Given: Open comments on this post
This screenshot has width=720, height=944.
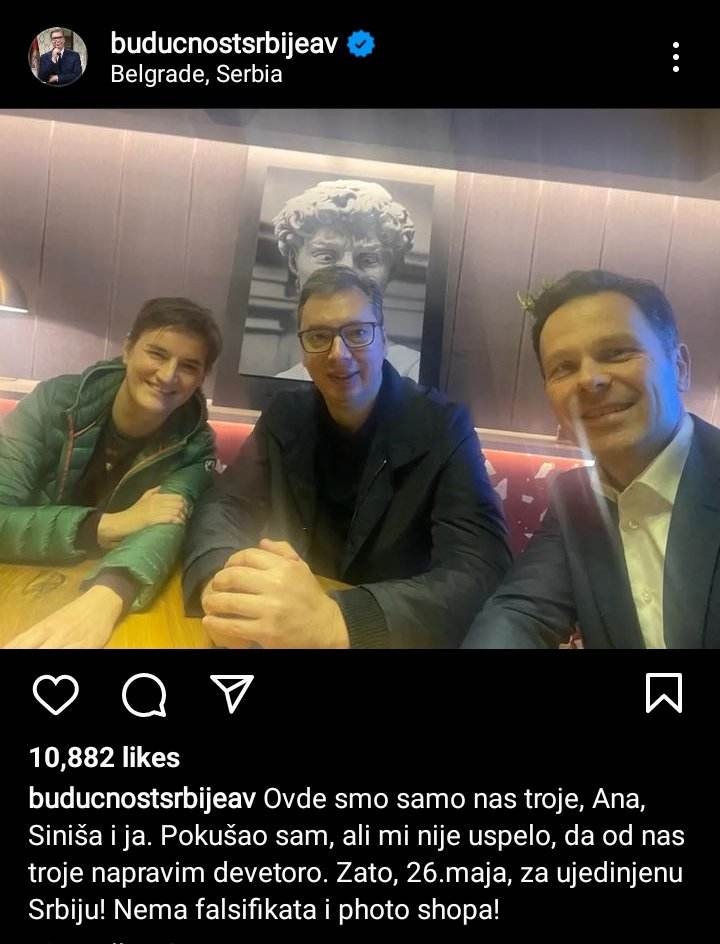Looking at the screenshot, I should click(143, 694).
